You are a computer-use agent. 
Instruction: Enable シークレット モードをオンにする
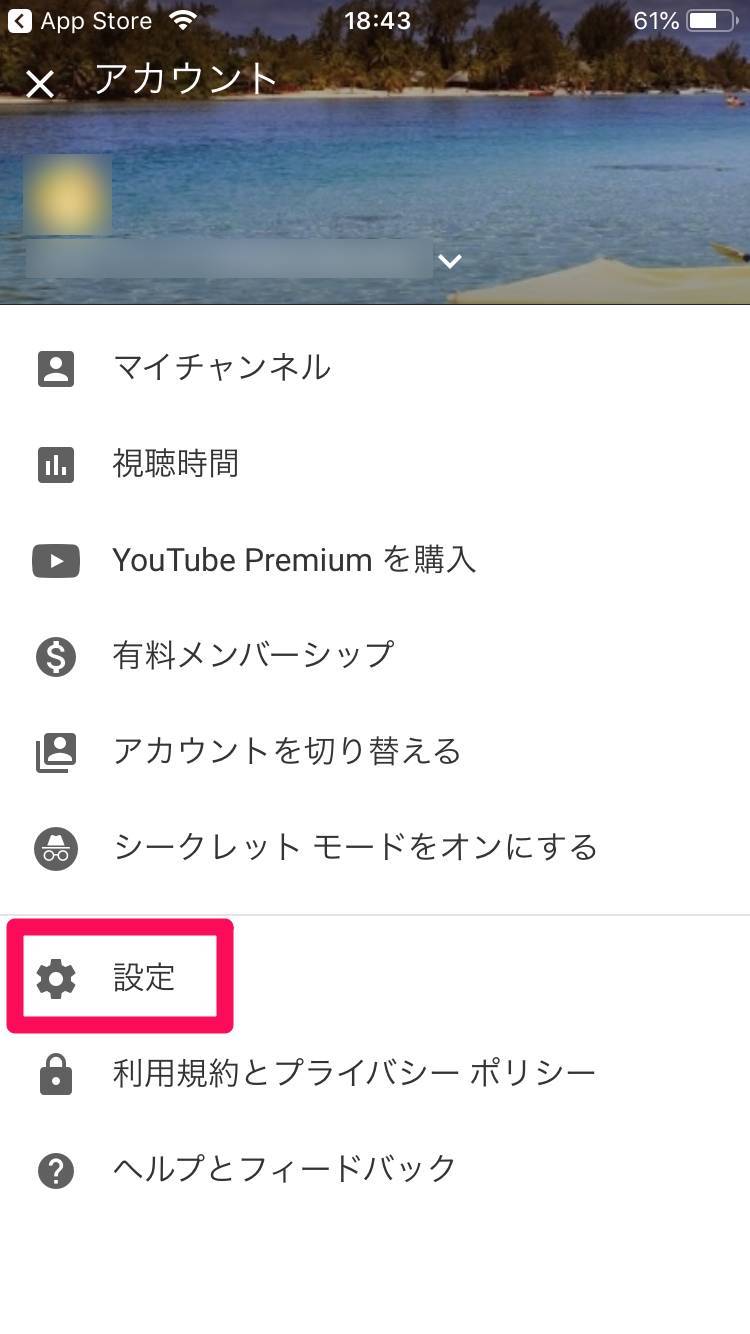(355, 848)
